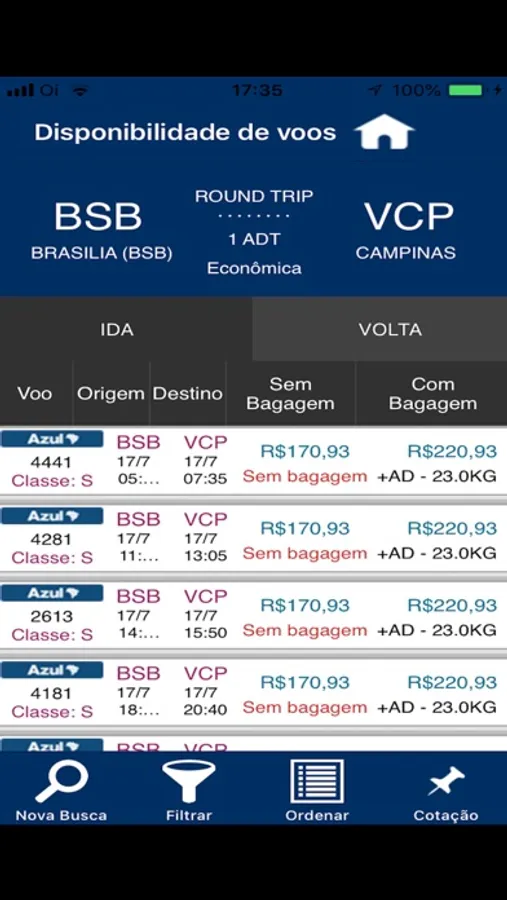Open the Filtrar filter options
507x900 pixels.
pyautogui.click(x=189, y=789)
